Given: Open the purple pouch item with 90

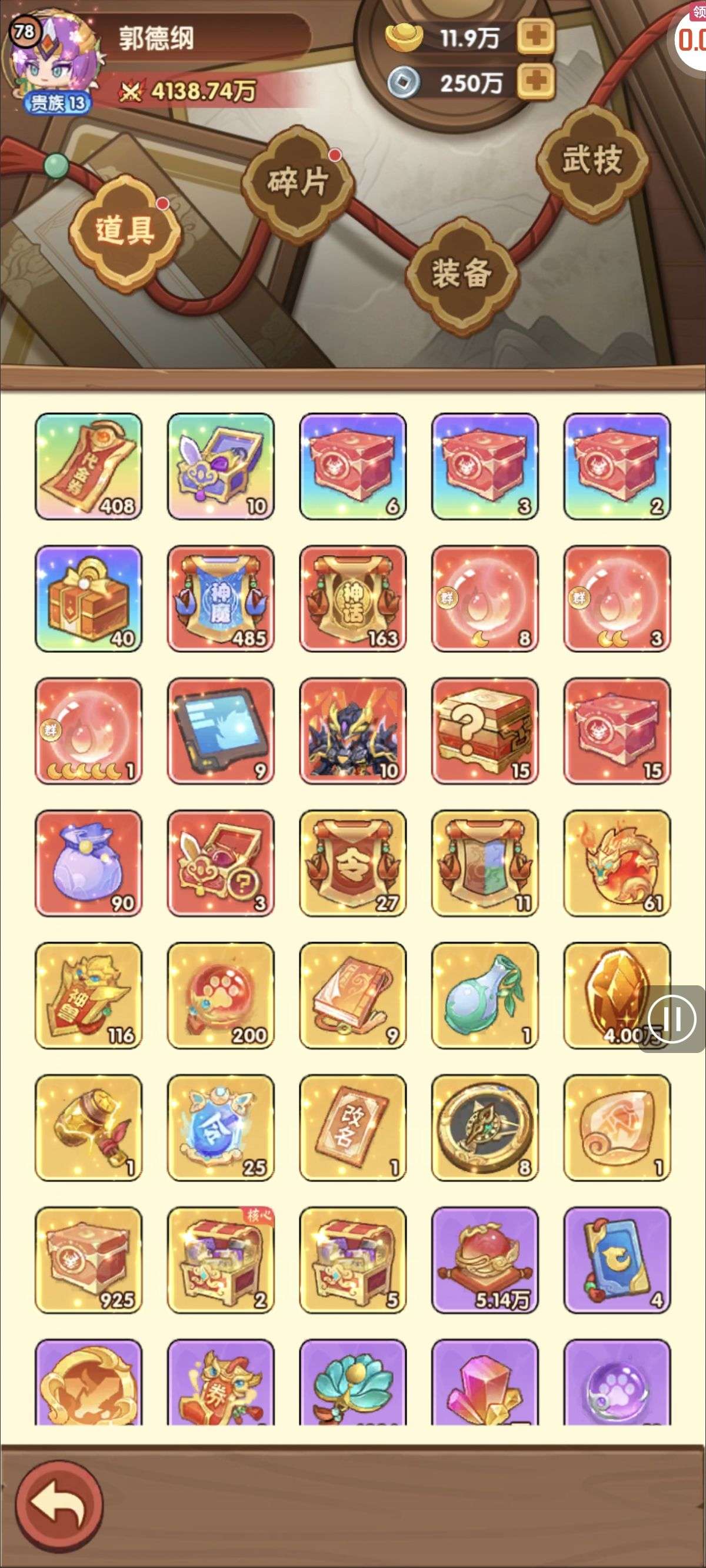Looking at the screenshot, I should [89, 862].
